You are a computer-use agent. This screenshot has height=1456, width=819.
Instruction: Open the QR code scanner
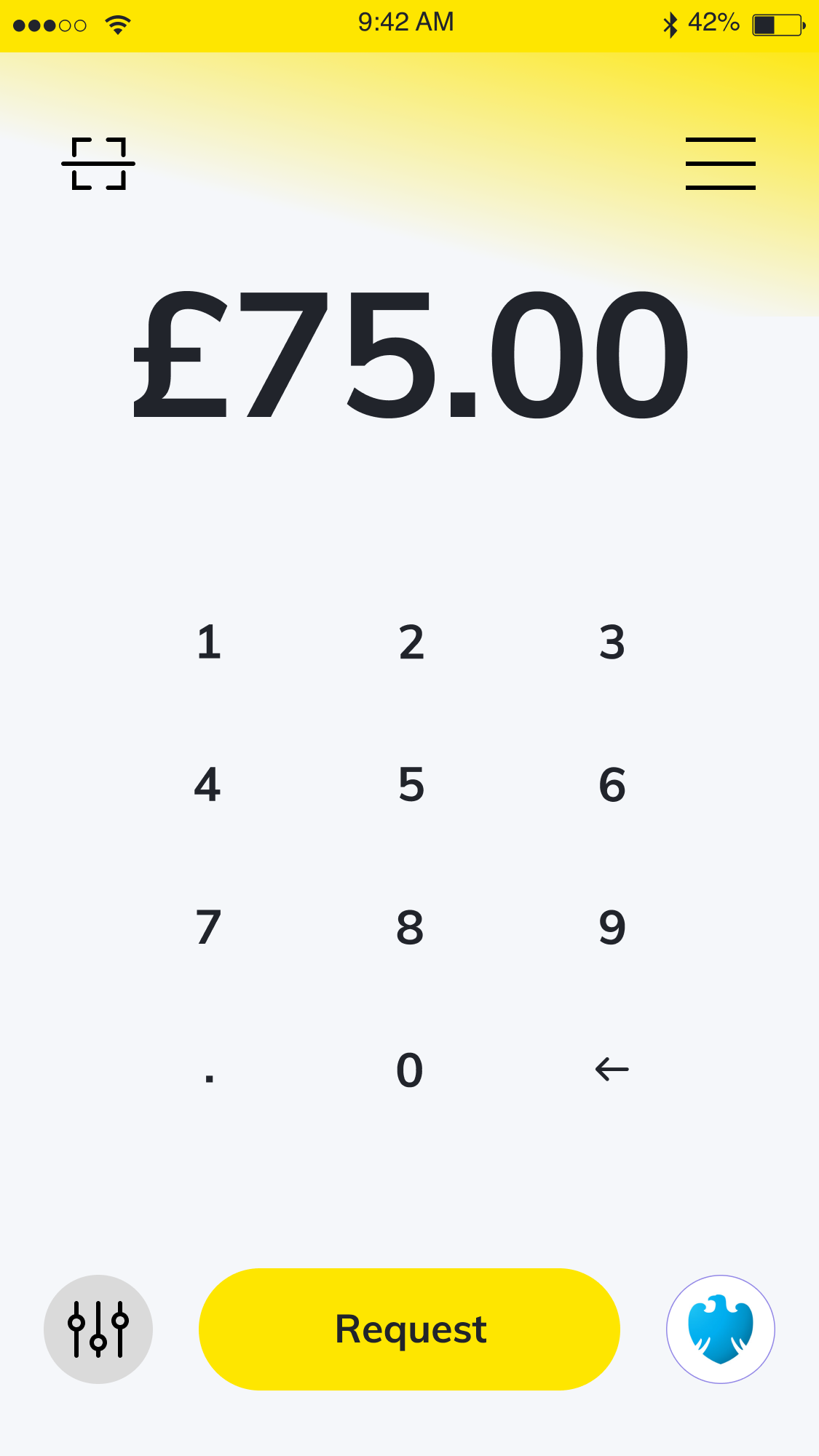98,164
